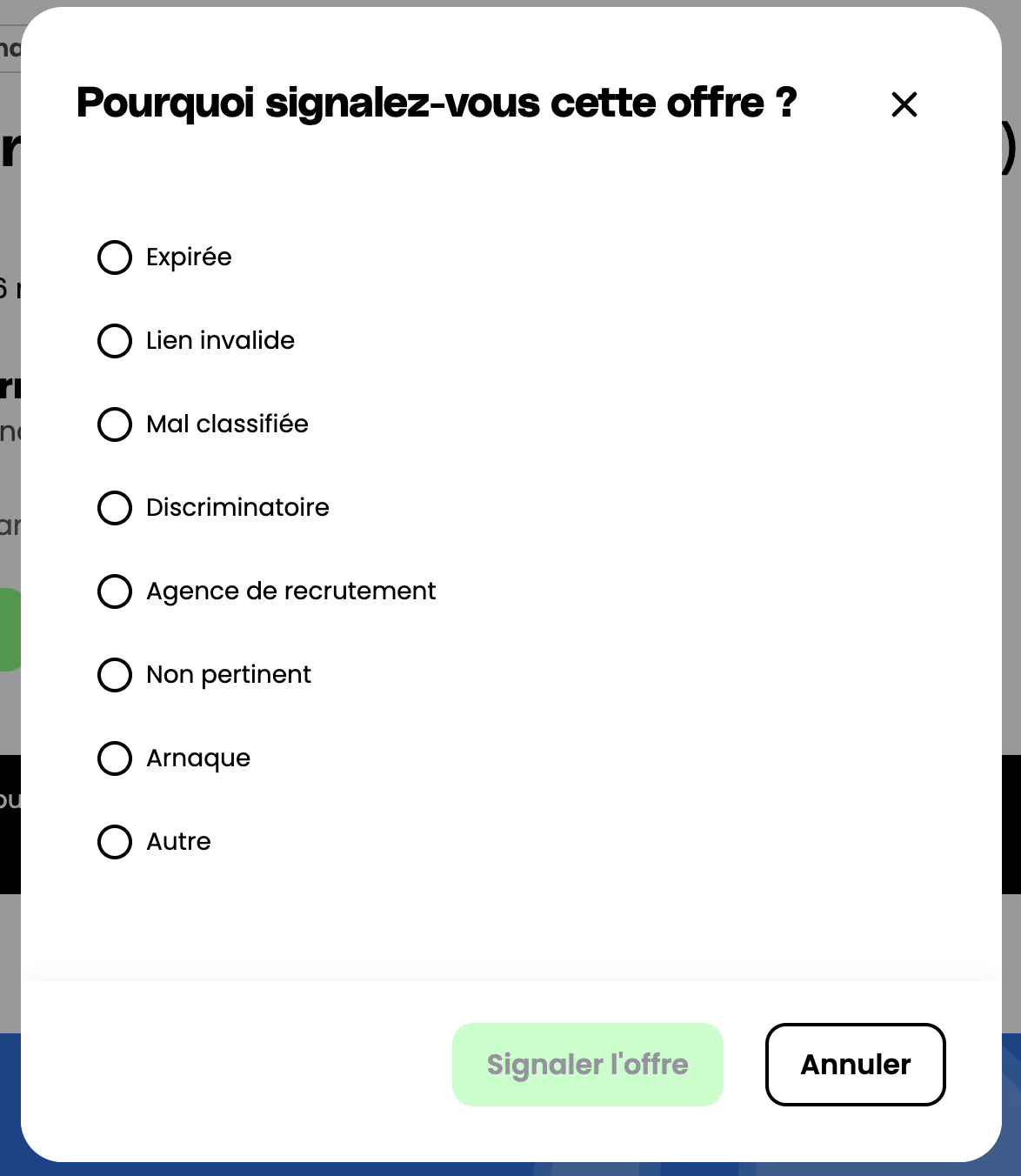Click the Lien invalide label text
The width and height of the screenshot is (1021, 1176).
[220, 340]
